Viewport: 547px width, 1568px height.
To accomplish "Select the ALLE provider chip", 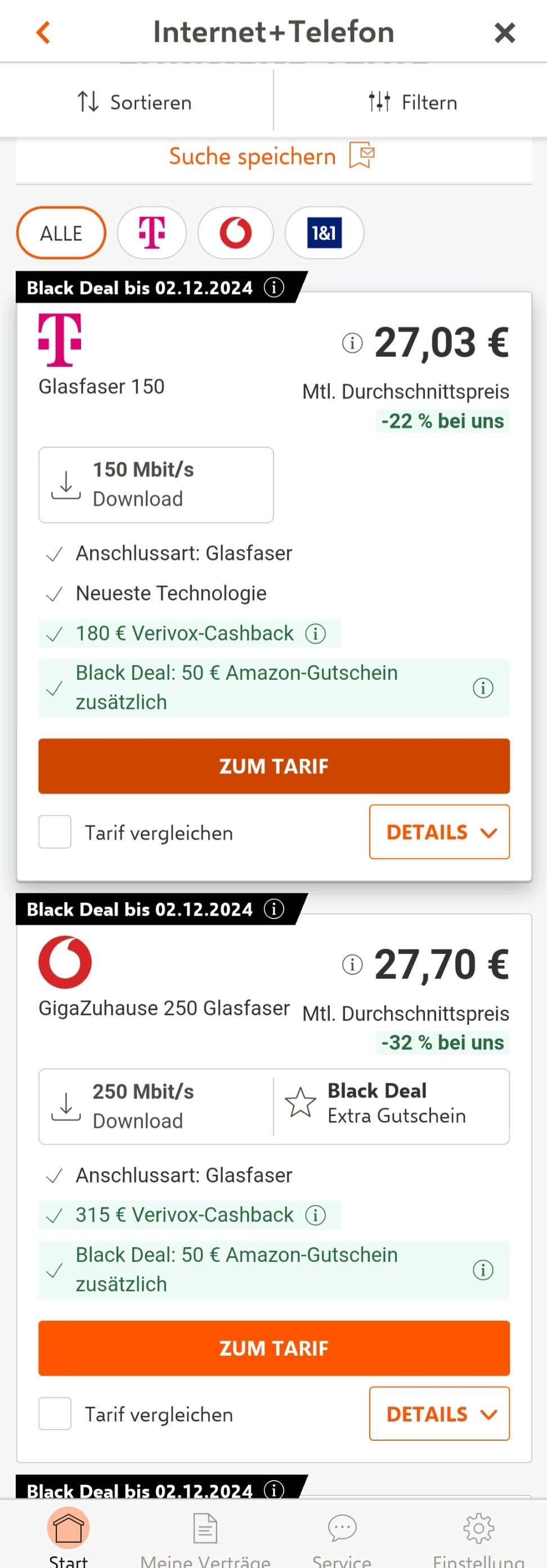I will [x=61, y=232].
